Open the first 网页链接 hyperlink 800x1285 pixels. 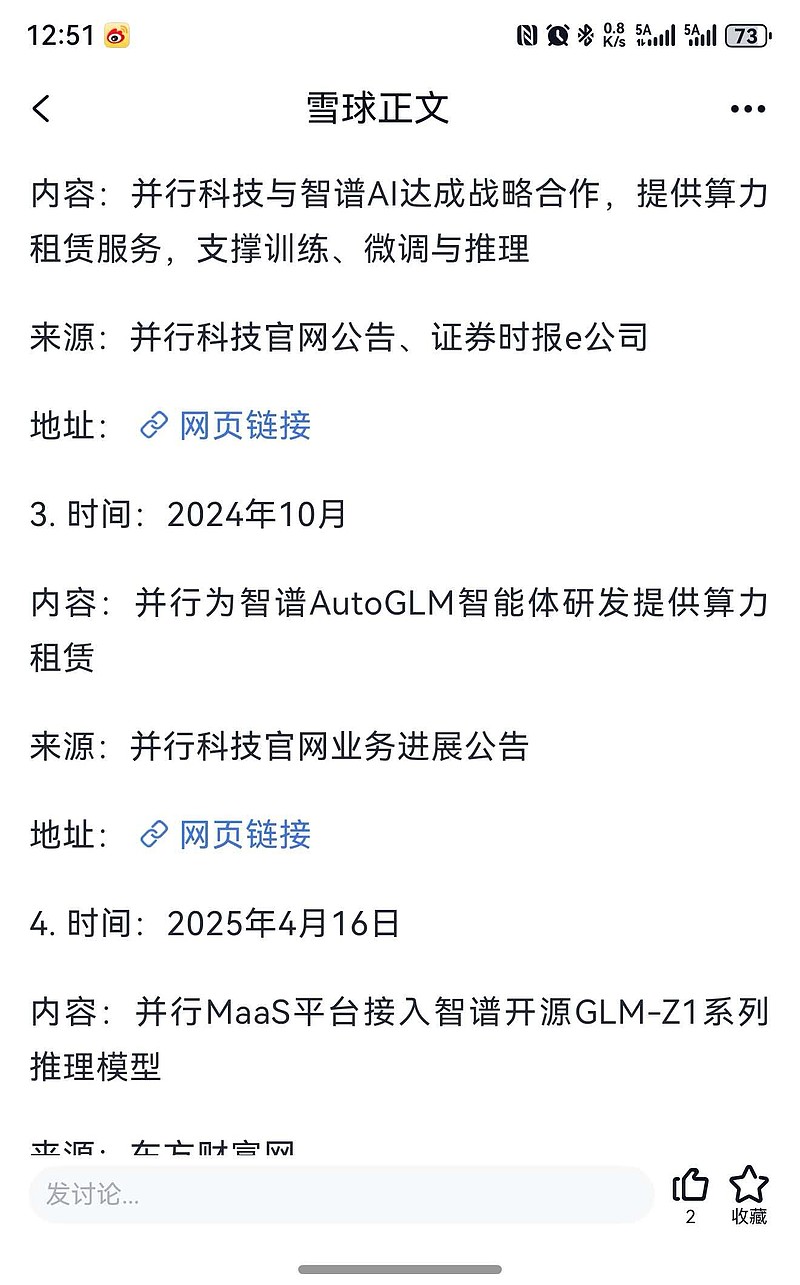click(245, 426)
